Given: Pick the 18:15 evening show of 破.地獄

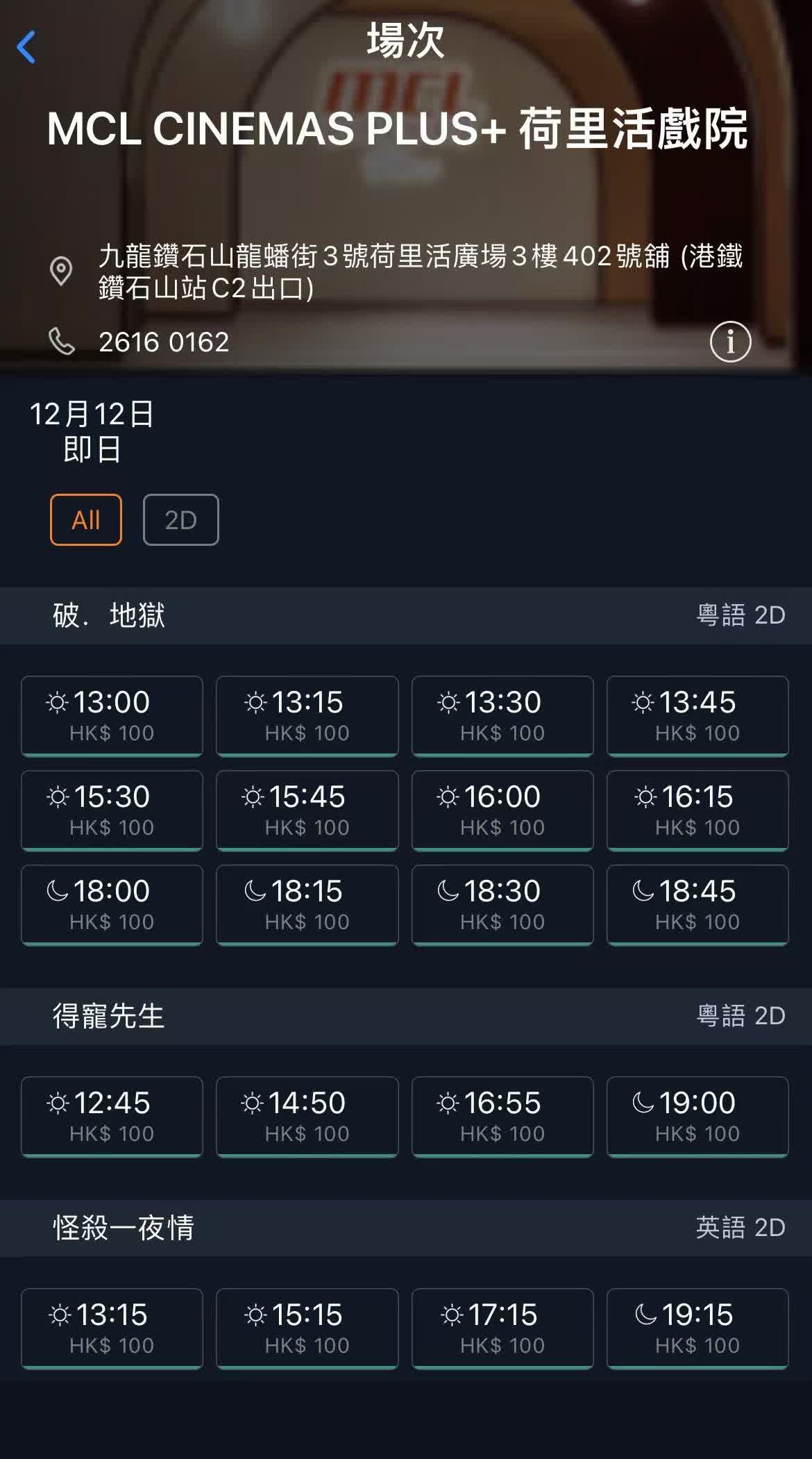Looking at the screenshot, I should [307, 905].
